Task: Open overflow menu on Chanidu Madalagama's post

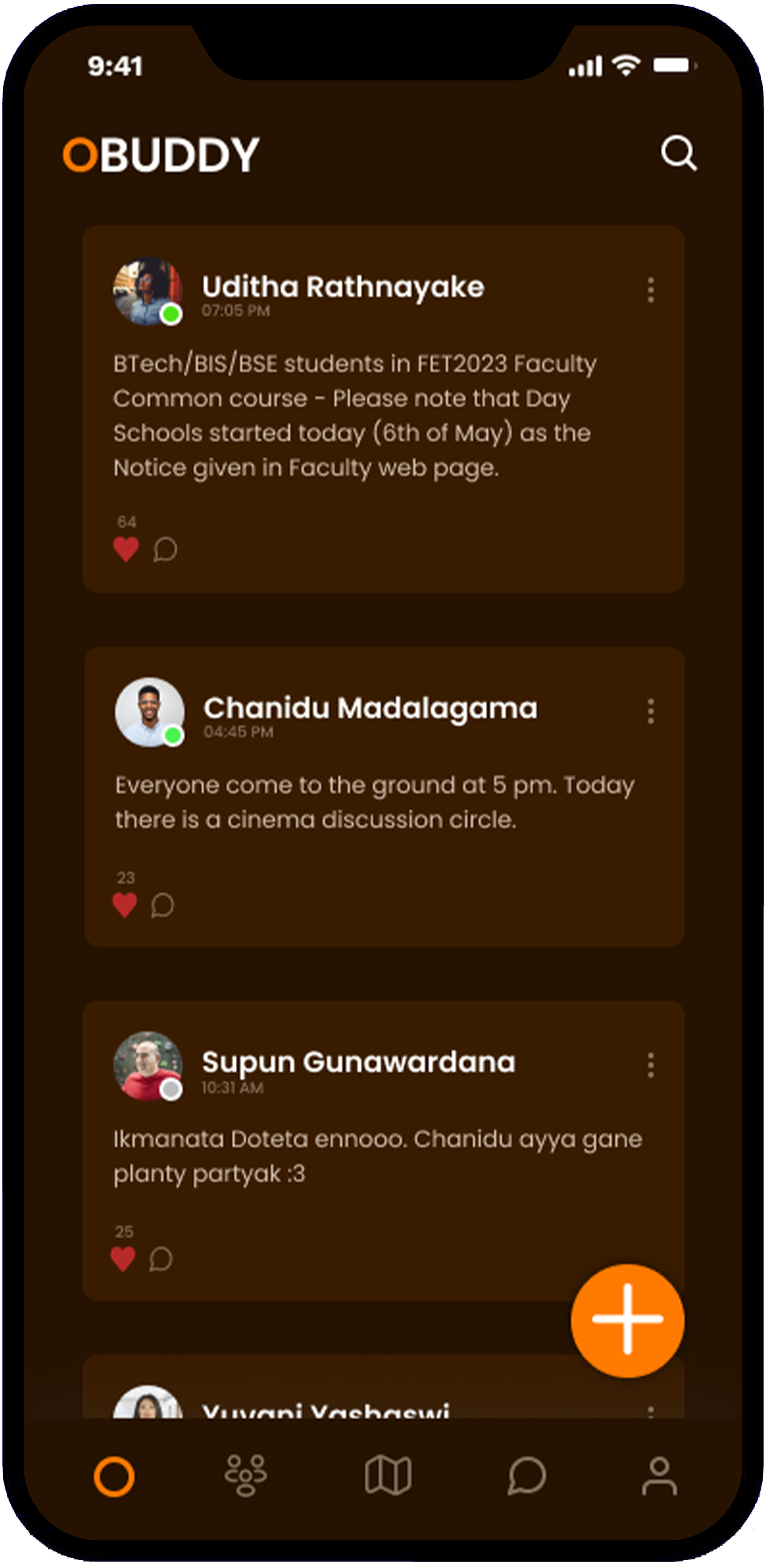Action: click(x=650, y=712)
